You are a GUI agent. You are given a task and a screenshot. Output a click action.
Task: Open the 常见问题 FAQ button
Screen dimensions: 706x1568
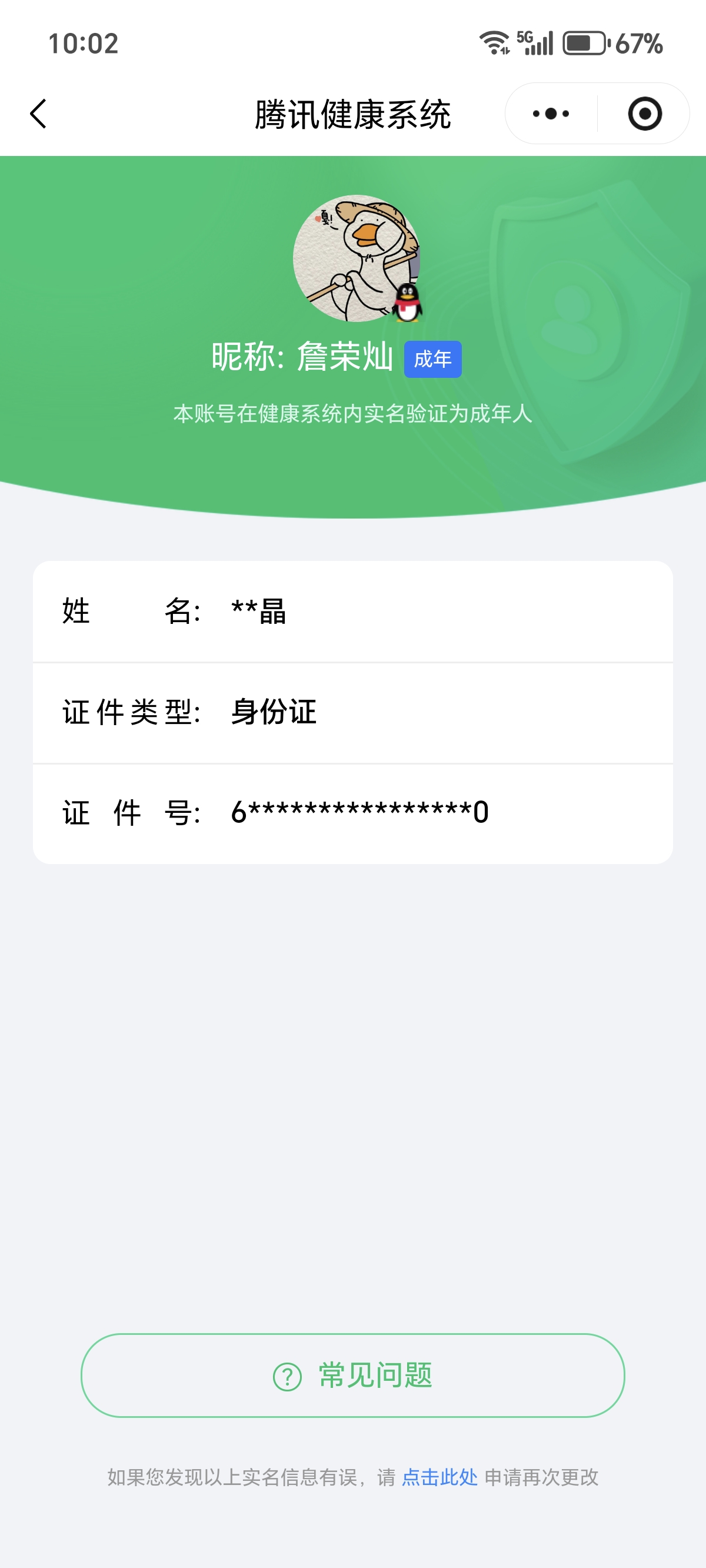353,1375
